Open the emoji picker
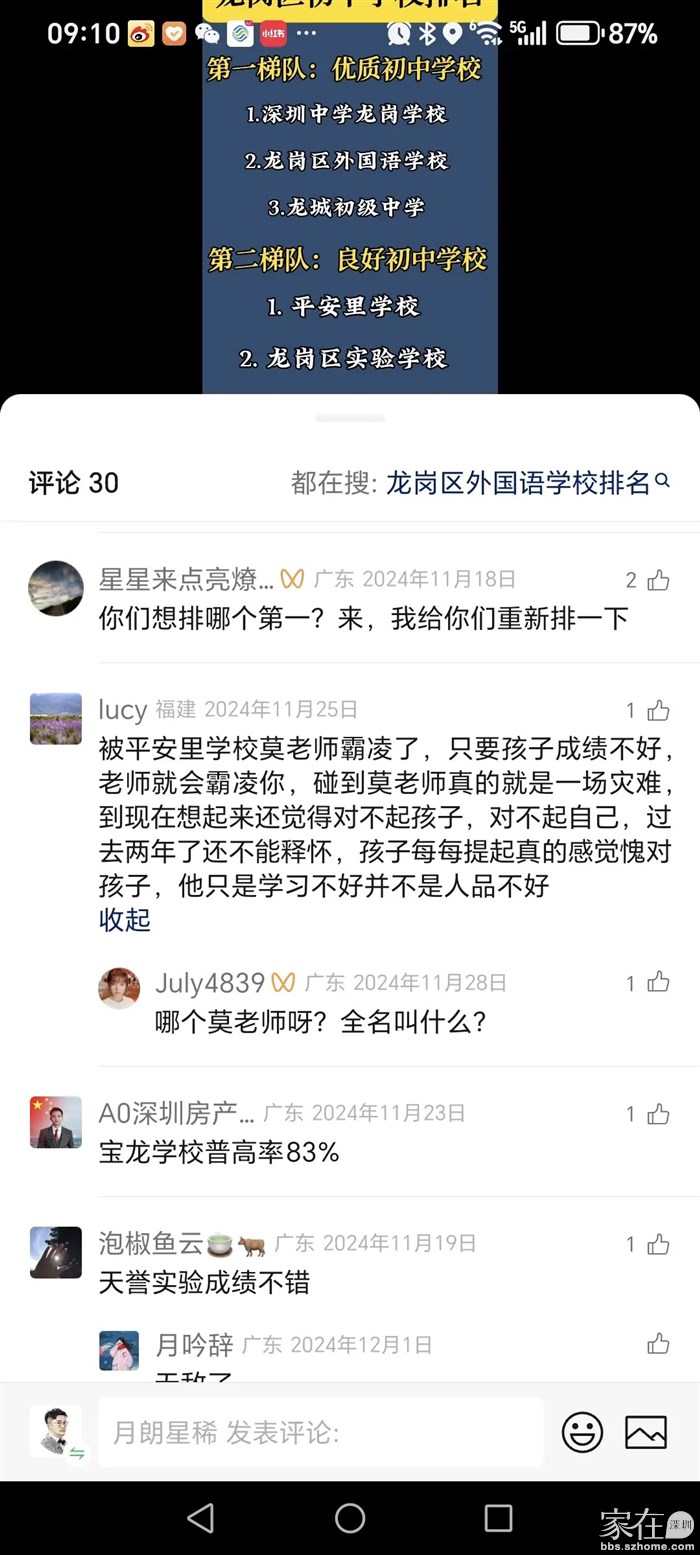Screen dimensions: 700x1555 (x=582, y=1432)
